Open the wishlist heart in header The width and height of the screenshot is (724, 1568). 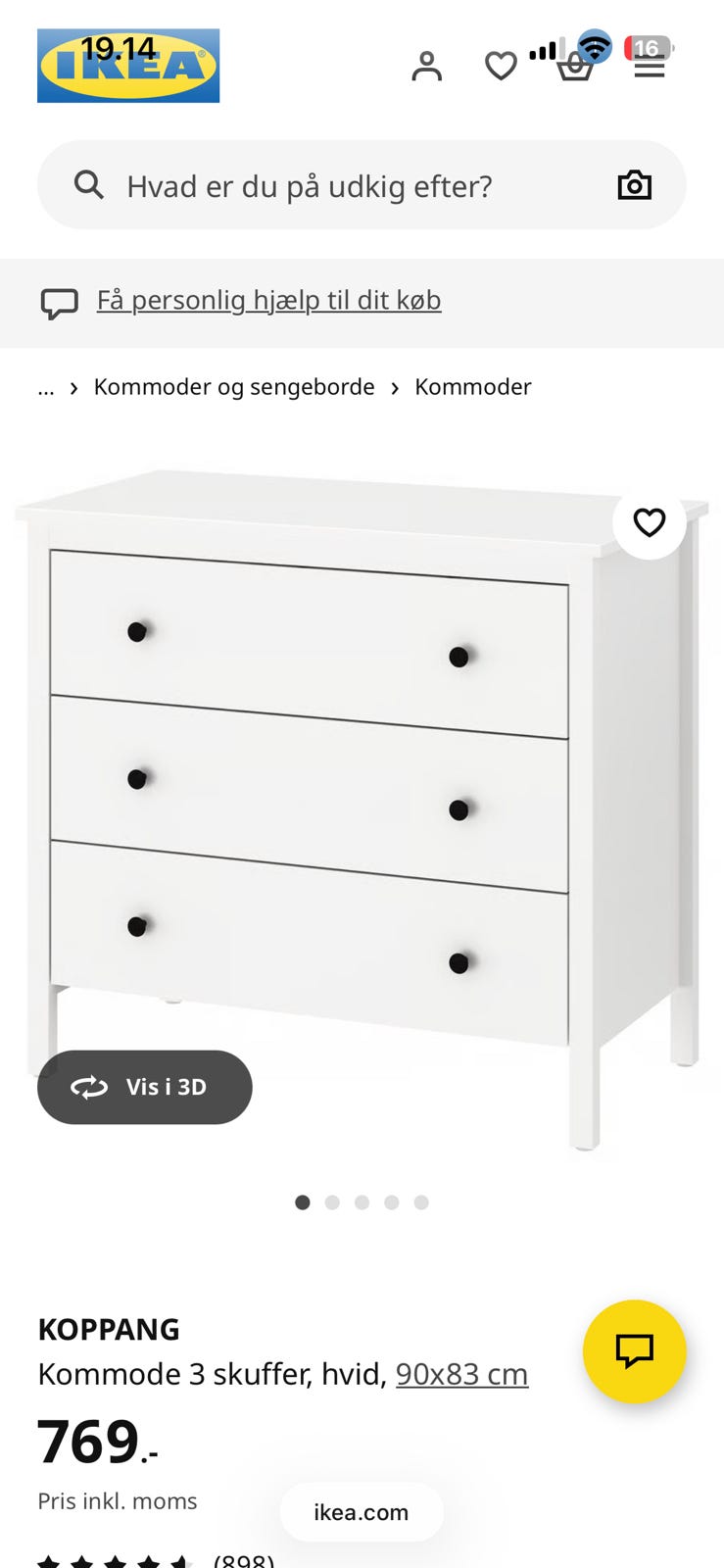point(501,67)
